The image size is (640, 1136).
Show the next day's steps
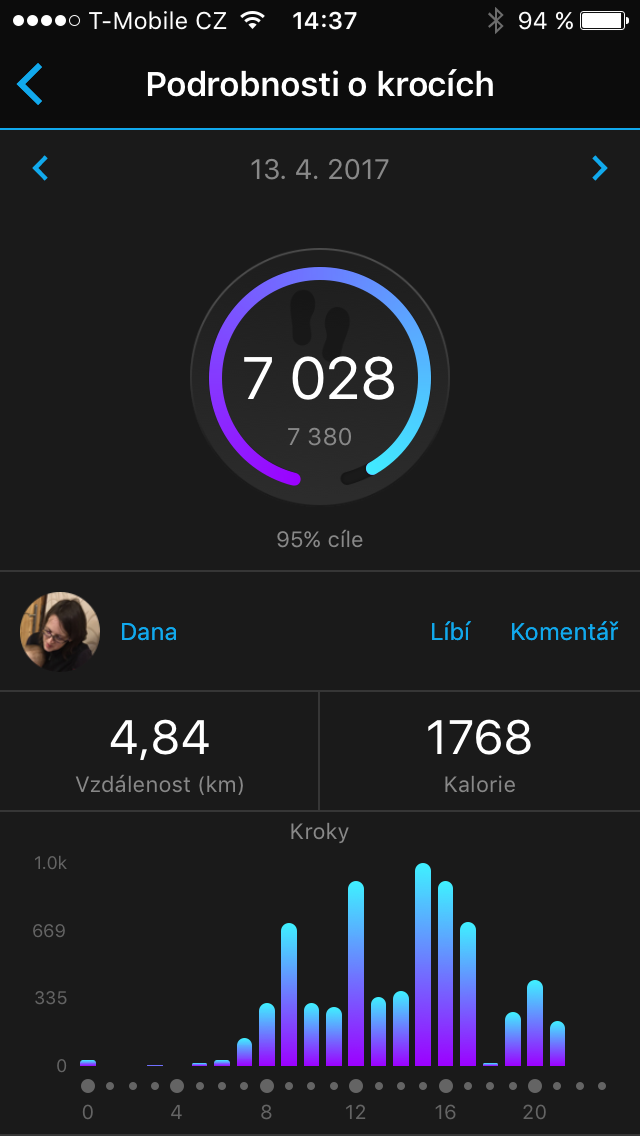pos(599,169)
